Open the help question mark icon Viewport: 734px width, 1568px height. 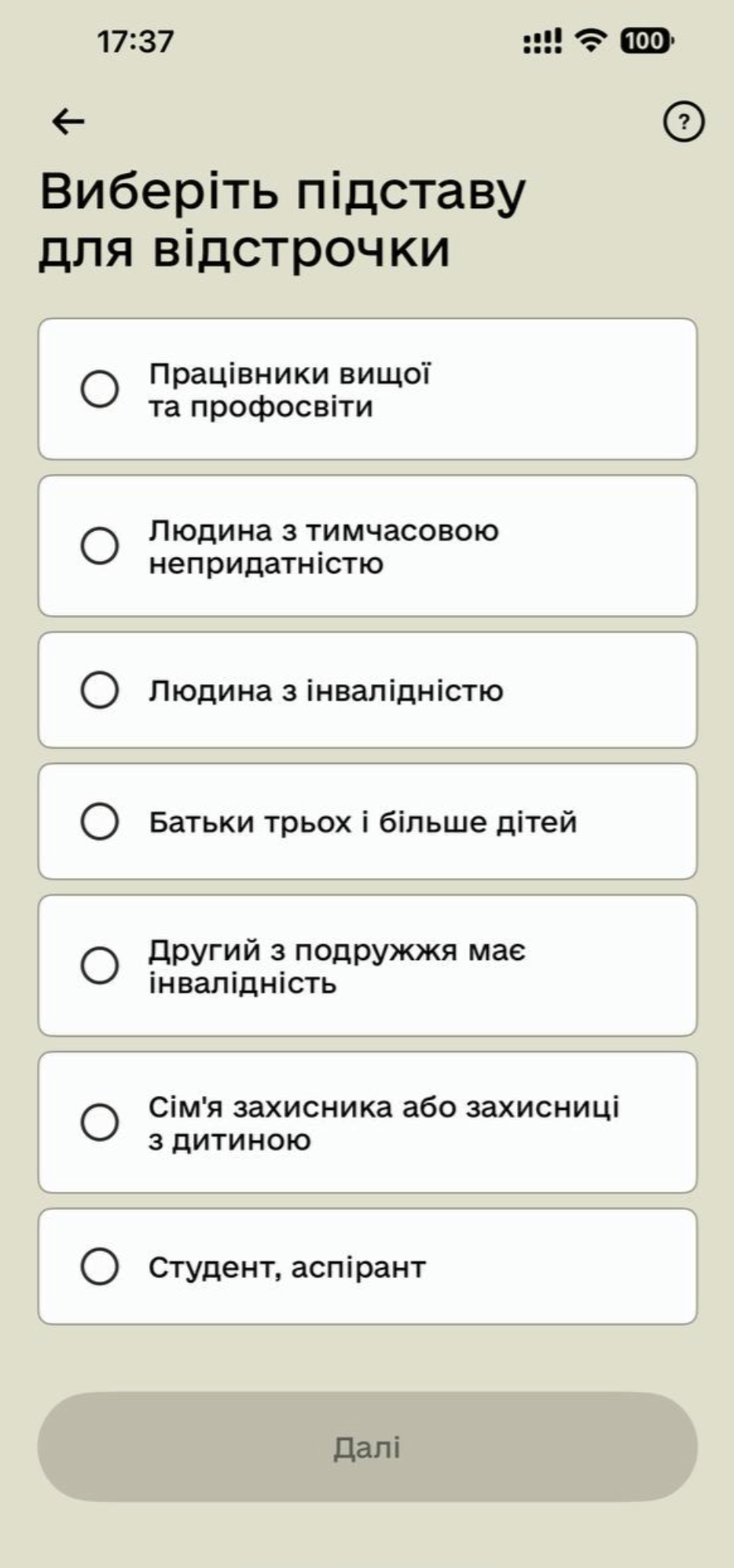(684, 122)
